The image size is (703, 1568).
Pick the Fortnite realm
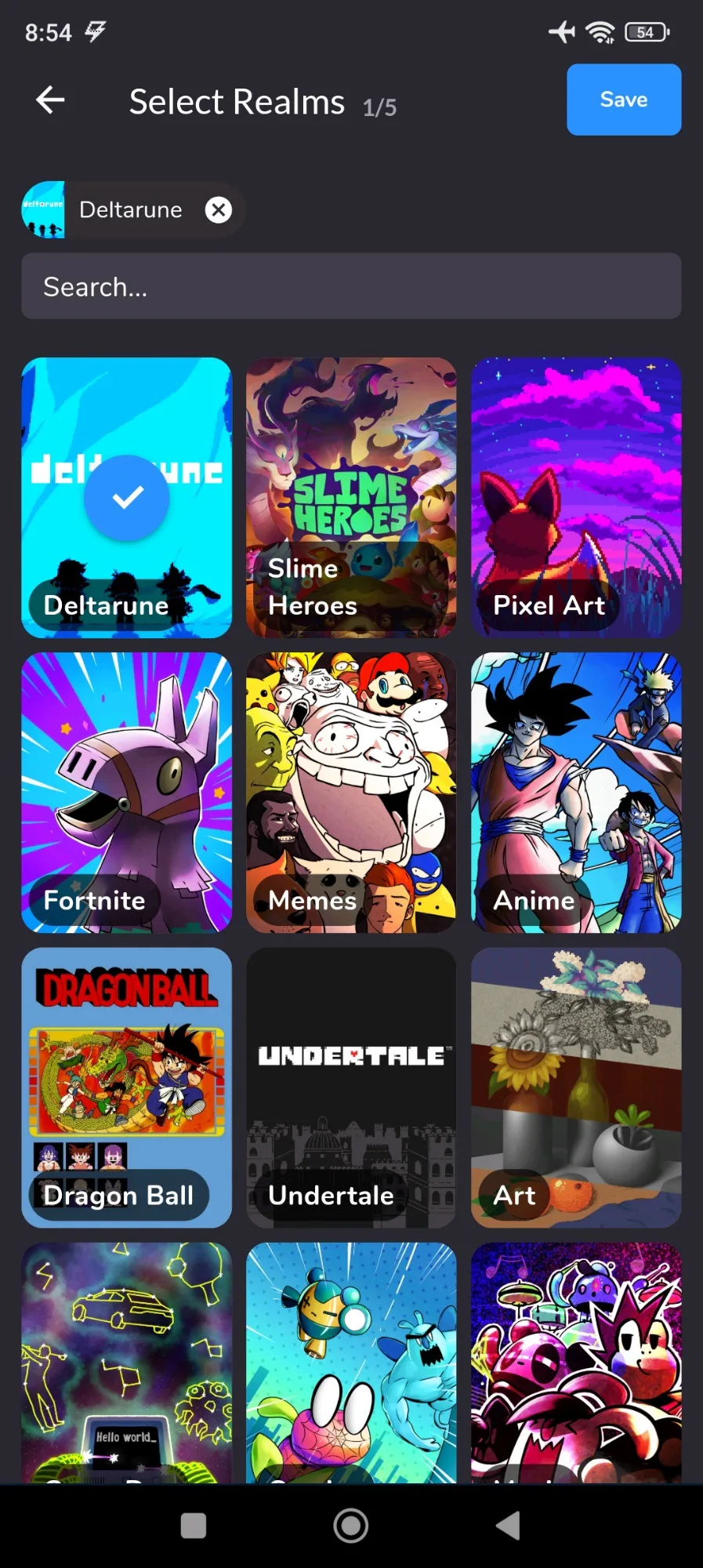(127, 793)
